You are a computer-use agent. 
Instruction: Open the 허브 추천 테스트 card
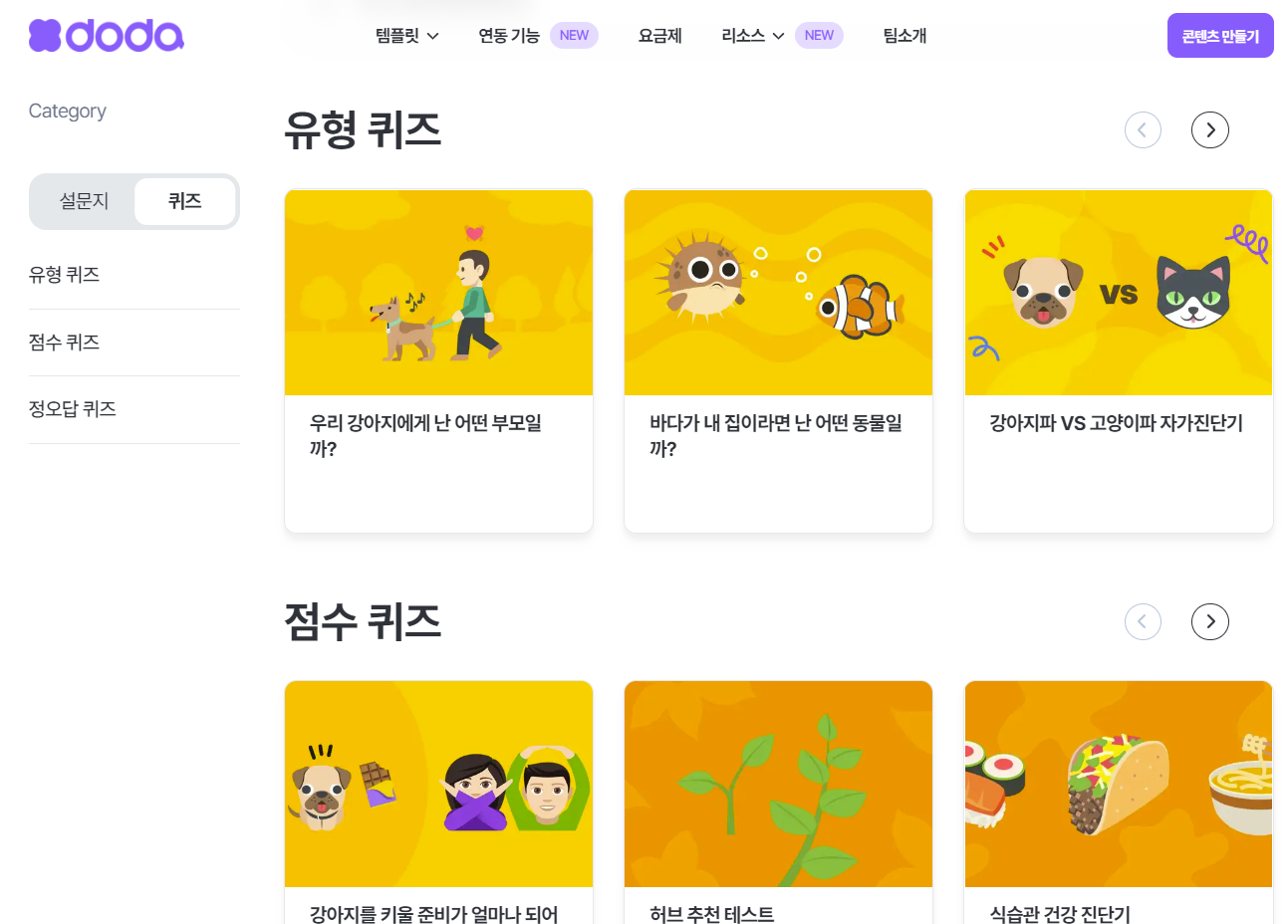[x=778, y=803]
